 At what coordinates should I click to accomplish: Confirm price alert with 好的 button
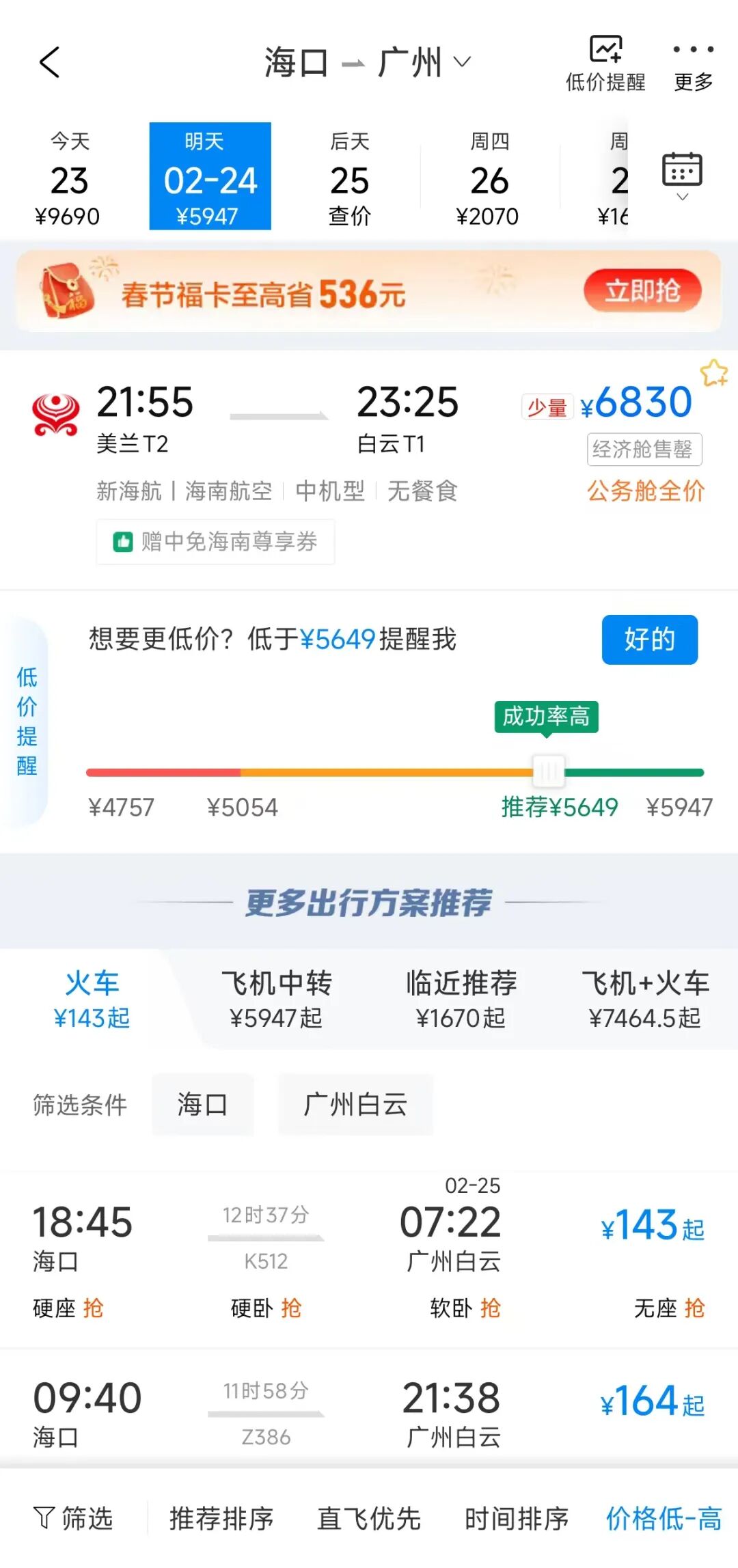[x=649, y=639]
